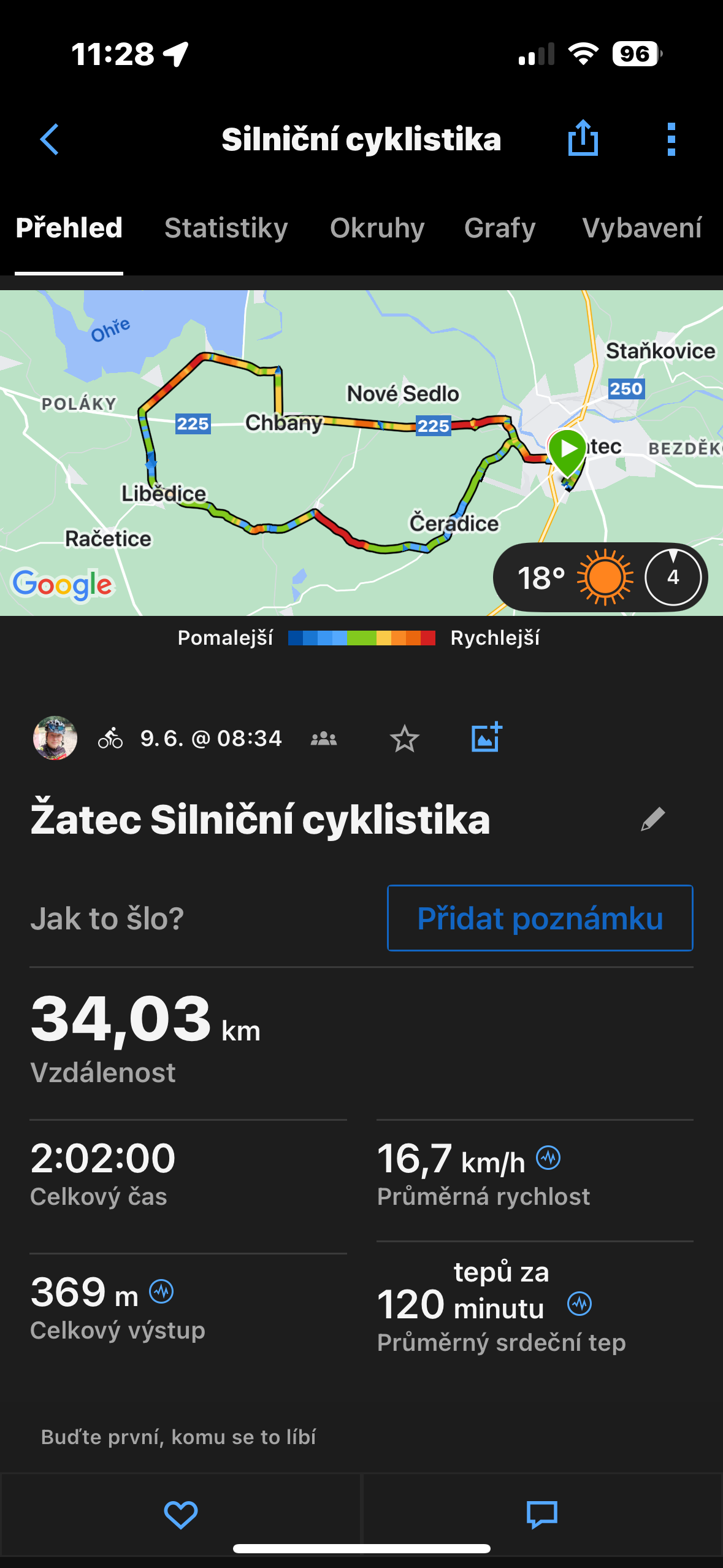Show info for Celkový výstup
Viewport: 723px width, 1568px height.
tap(162, 1292)
